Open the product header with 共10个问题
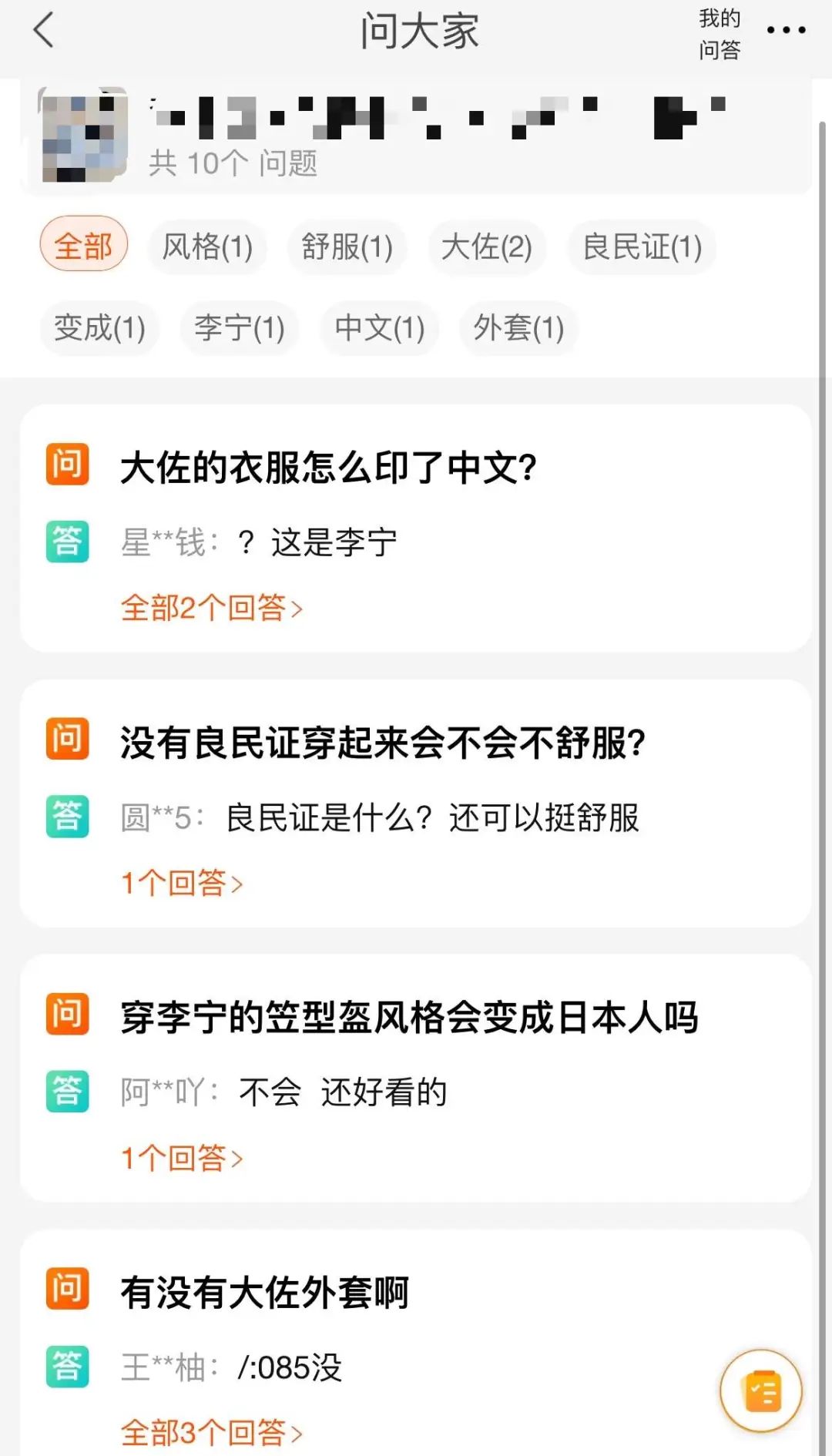The image size is (832, 1456). (x=416, y=136)
